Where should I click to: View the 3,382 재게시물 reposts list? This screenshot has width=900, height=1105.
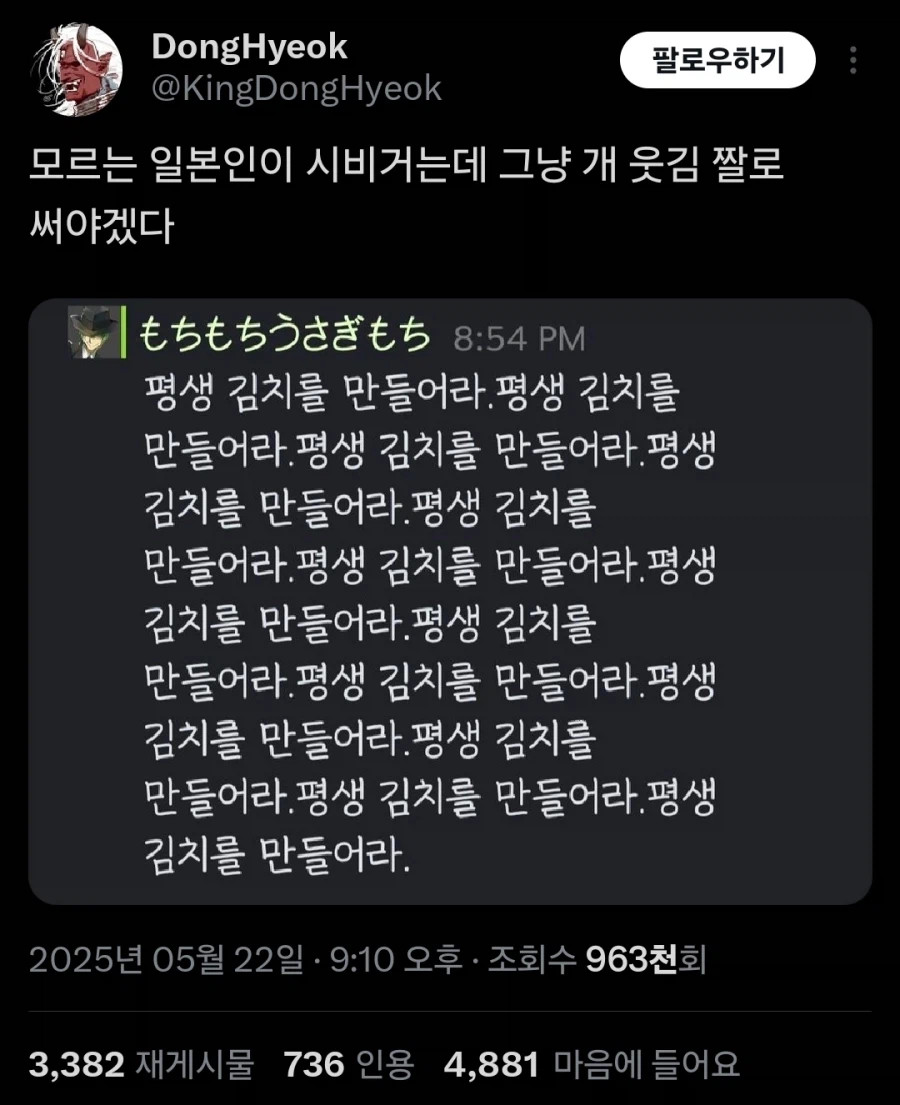tap(141, 1065)
